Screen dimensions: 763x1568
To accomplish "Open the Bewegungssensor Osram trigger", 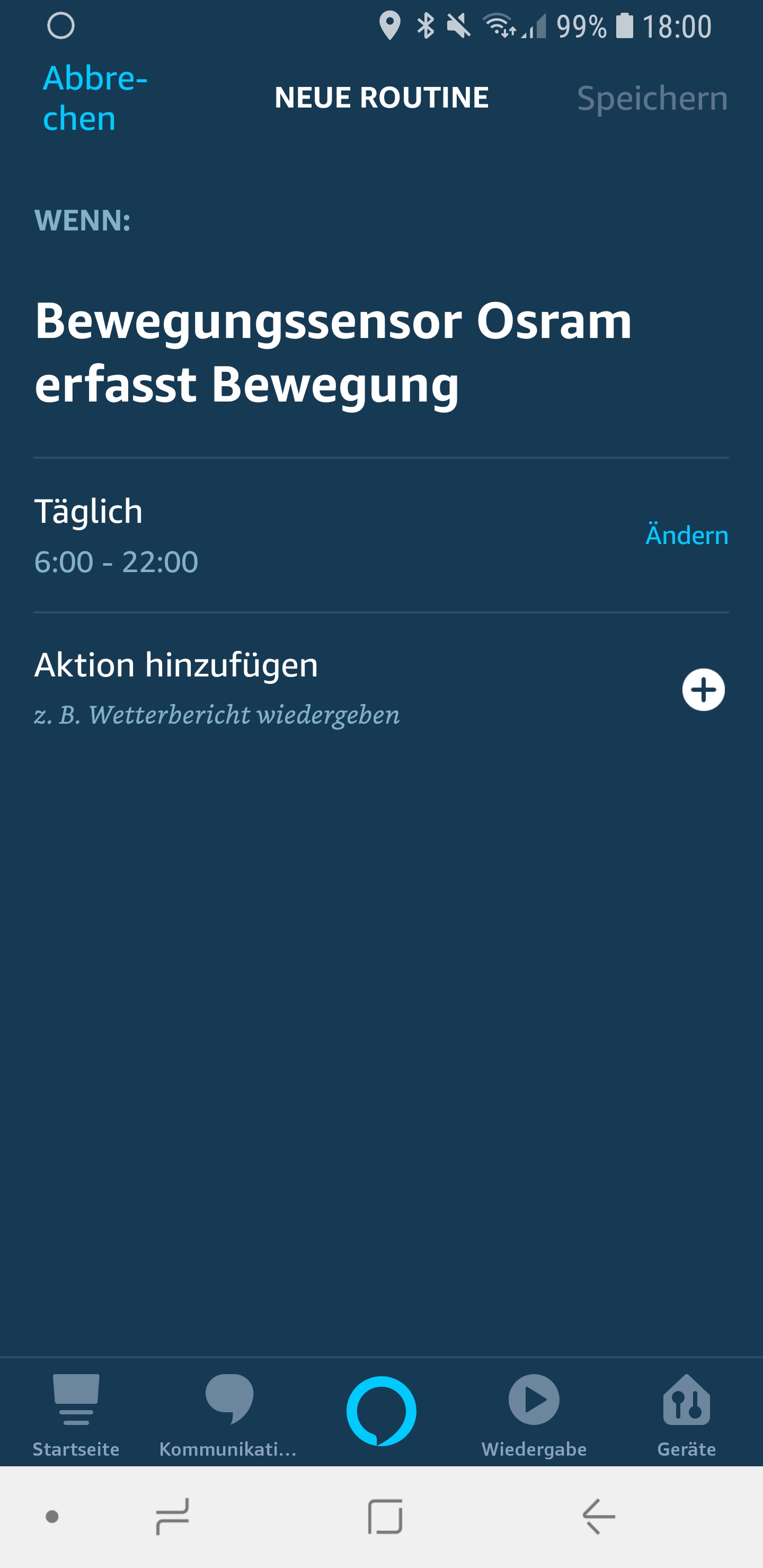I will click(x=334, y=352).
